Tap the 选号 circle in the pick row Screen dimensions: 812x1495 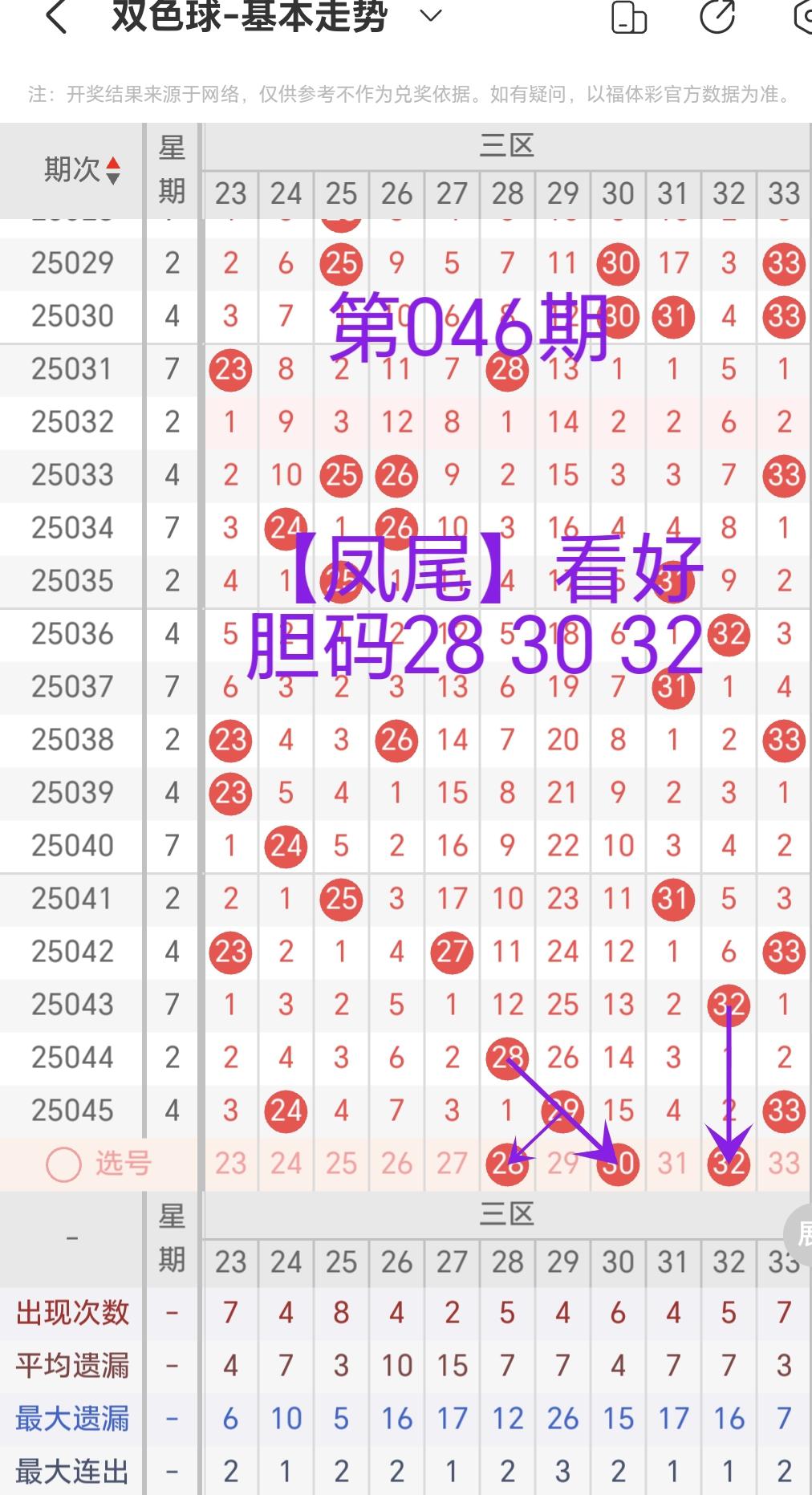64,1164
